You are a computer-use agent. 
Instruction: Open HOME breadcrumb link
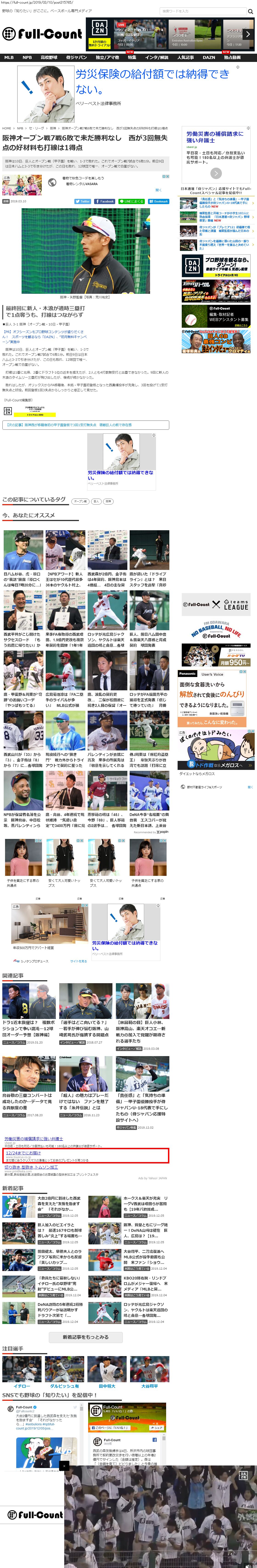click(7, 128)
